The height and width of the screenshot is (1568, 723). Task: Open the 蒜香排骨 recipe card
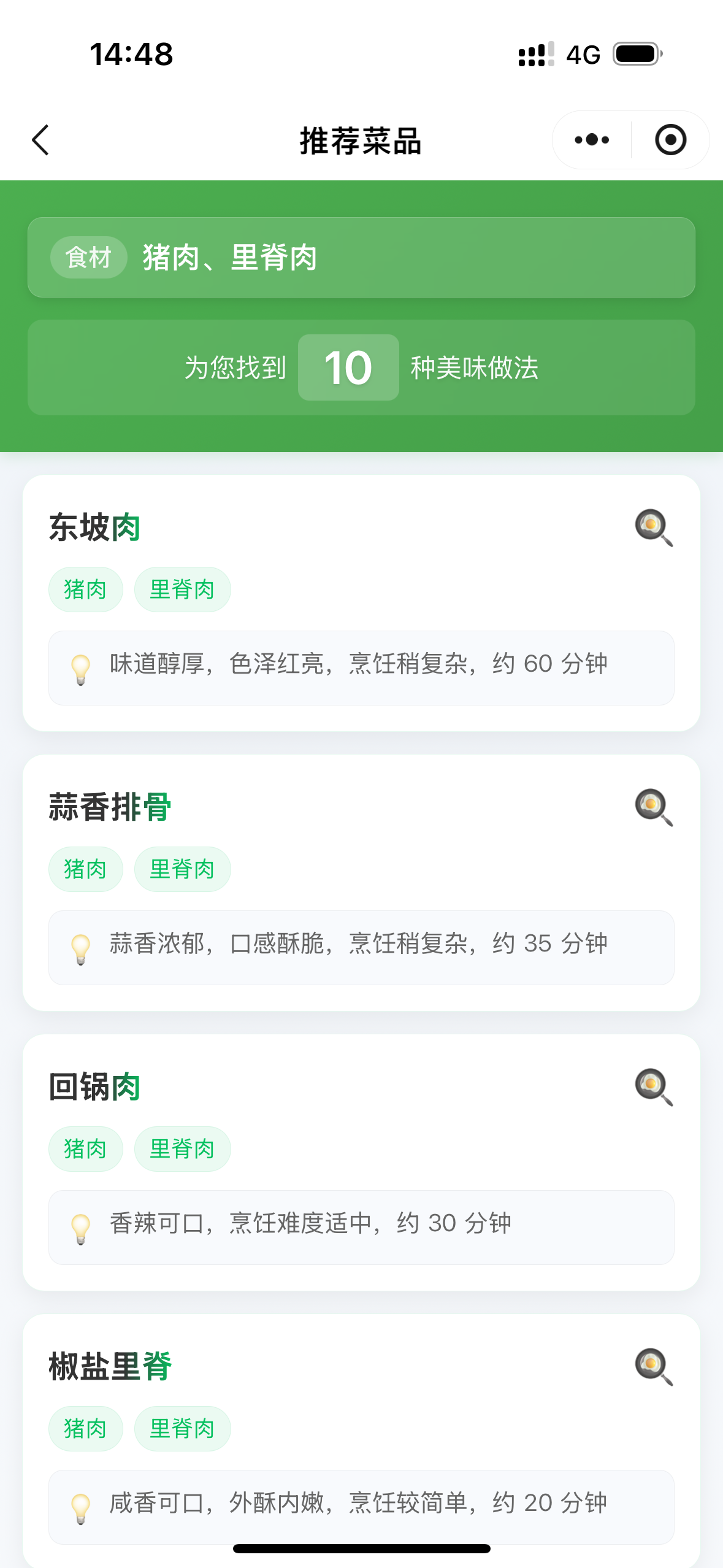click(x=361, y=883)
